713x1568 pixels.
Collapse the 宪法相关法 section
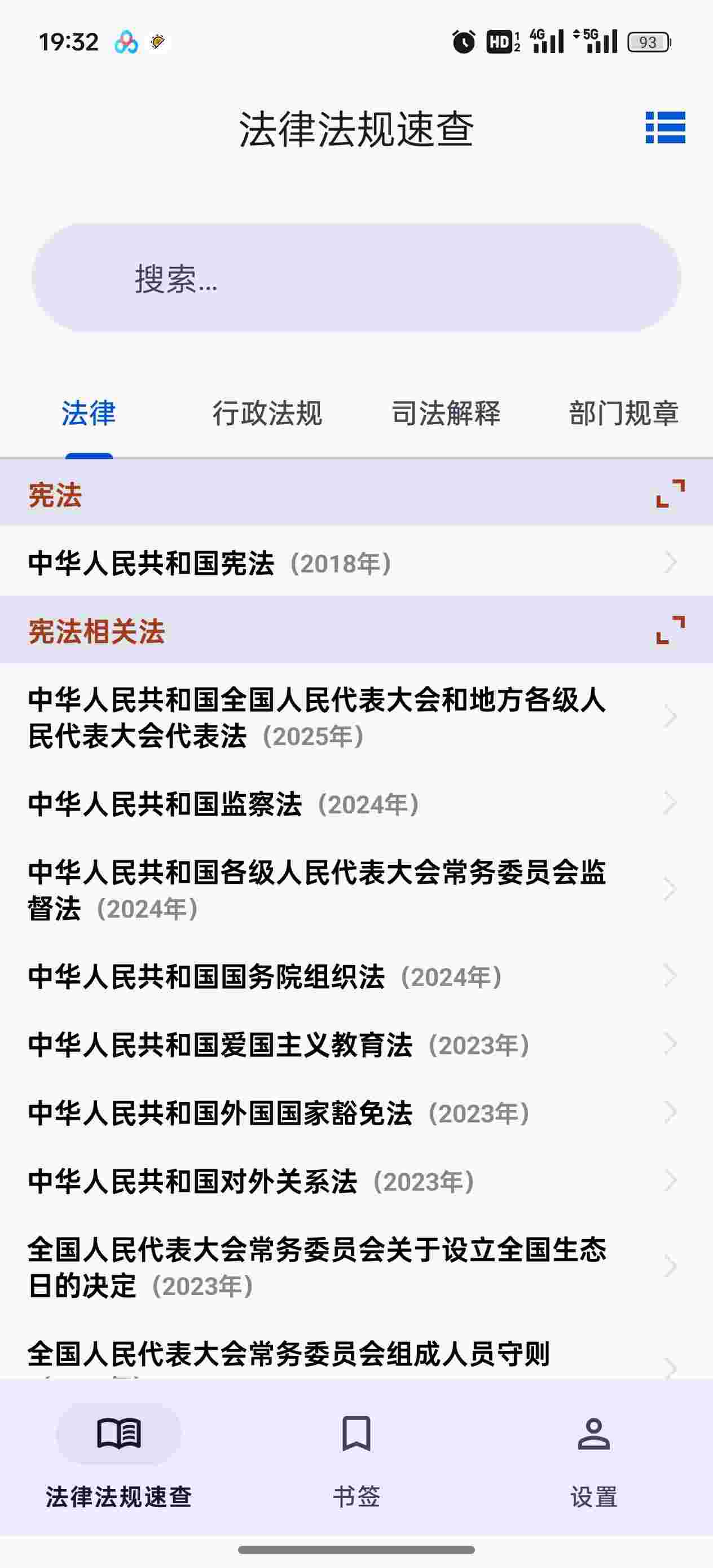pyautogui.click(x=670, y=630)
